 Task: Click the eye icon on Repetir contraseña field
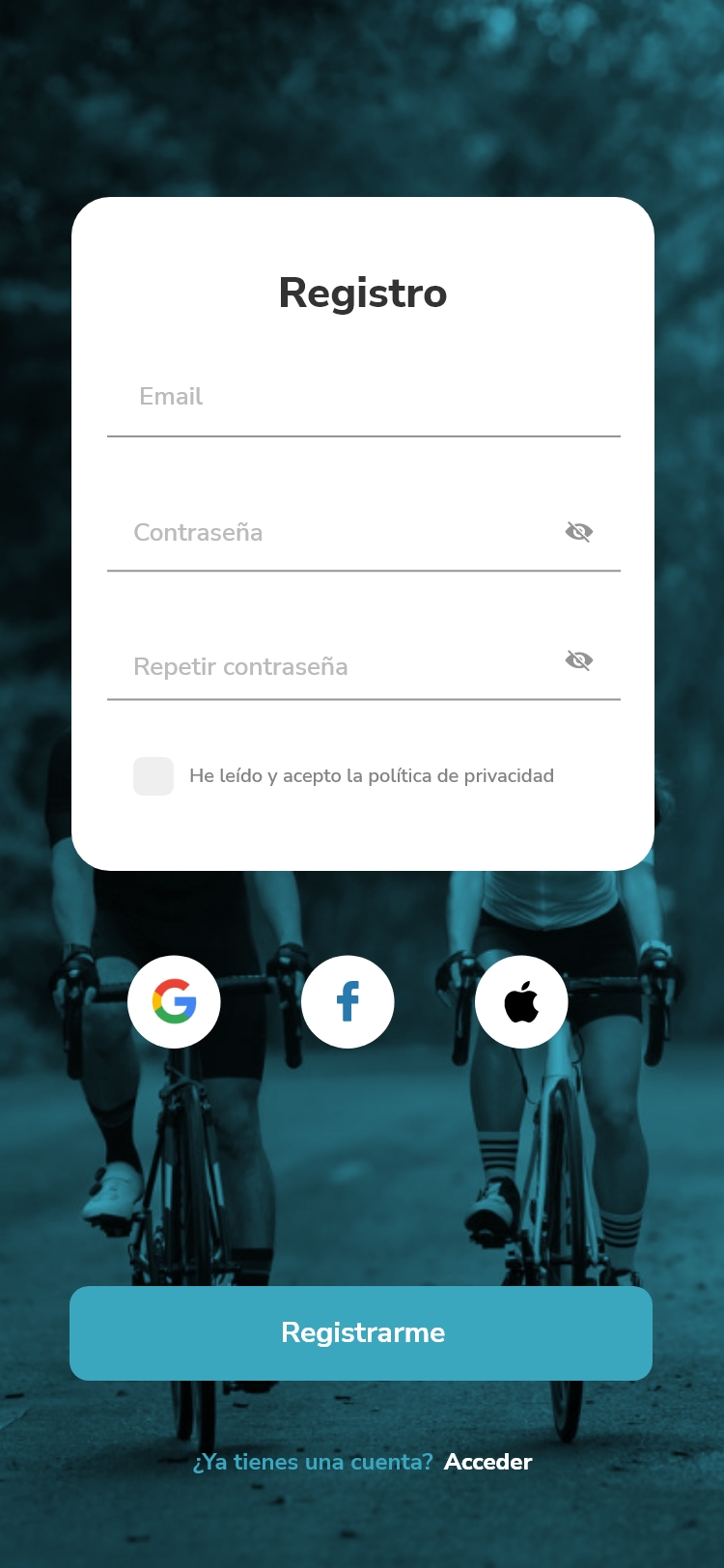click(x=578, y=660)
